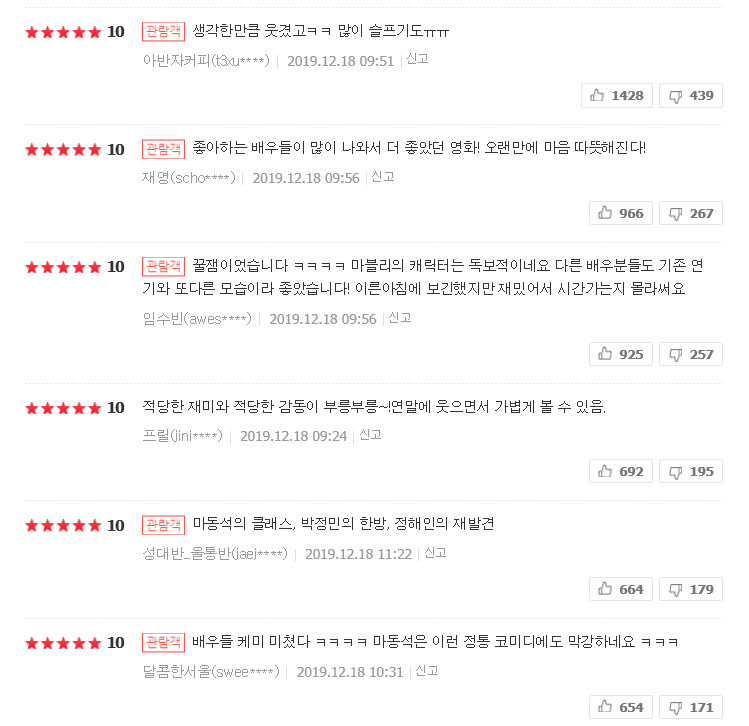
Task: Open reviewer 임수빈's profile
Action: pos(196,319)
